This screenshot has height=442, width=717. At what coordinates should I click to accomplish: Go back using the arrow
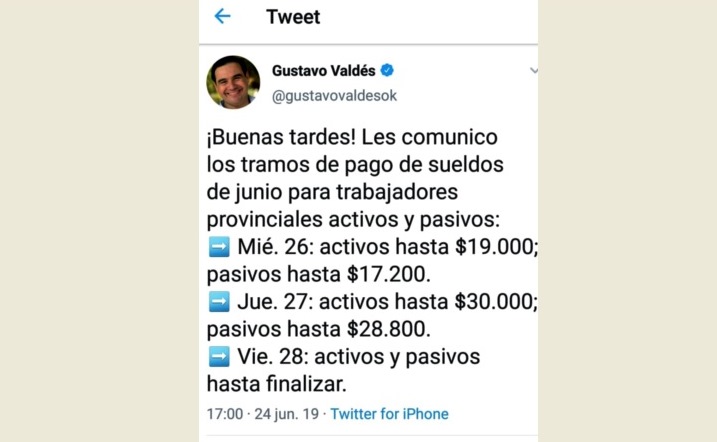click(x=222, y=17)
